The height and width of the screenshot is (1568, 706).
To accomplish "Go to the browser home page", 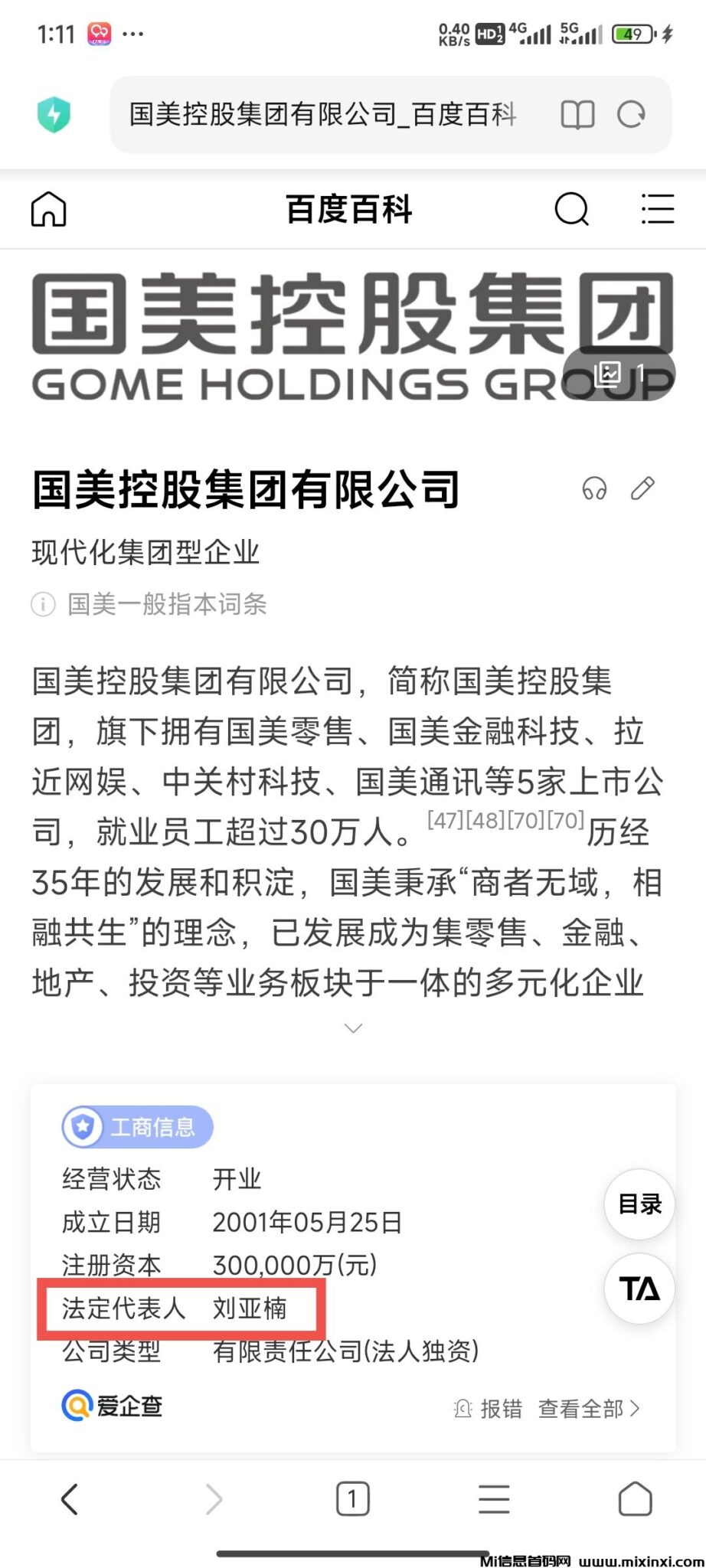I will coord(635,1498).
